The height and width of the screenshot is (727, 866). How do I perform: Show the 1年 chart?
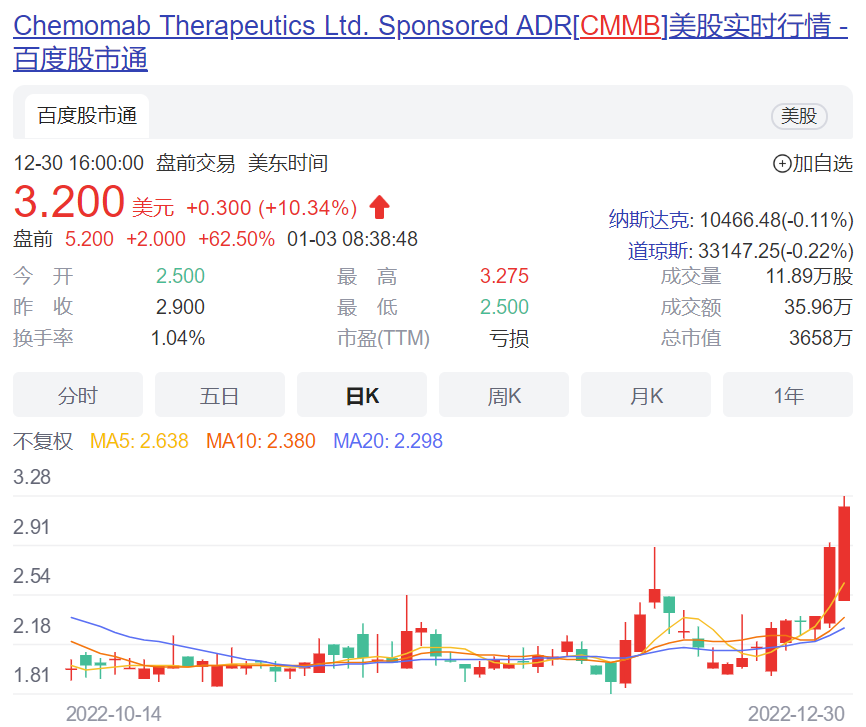click(788, 395)
